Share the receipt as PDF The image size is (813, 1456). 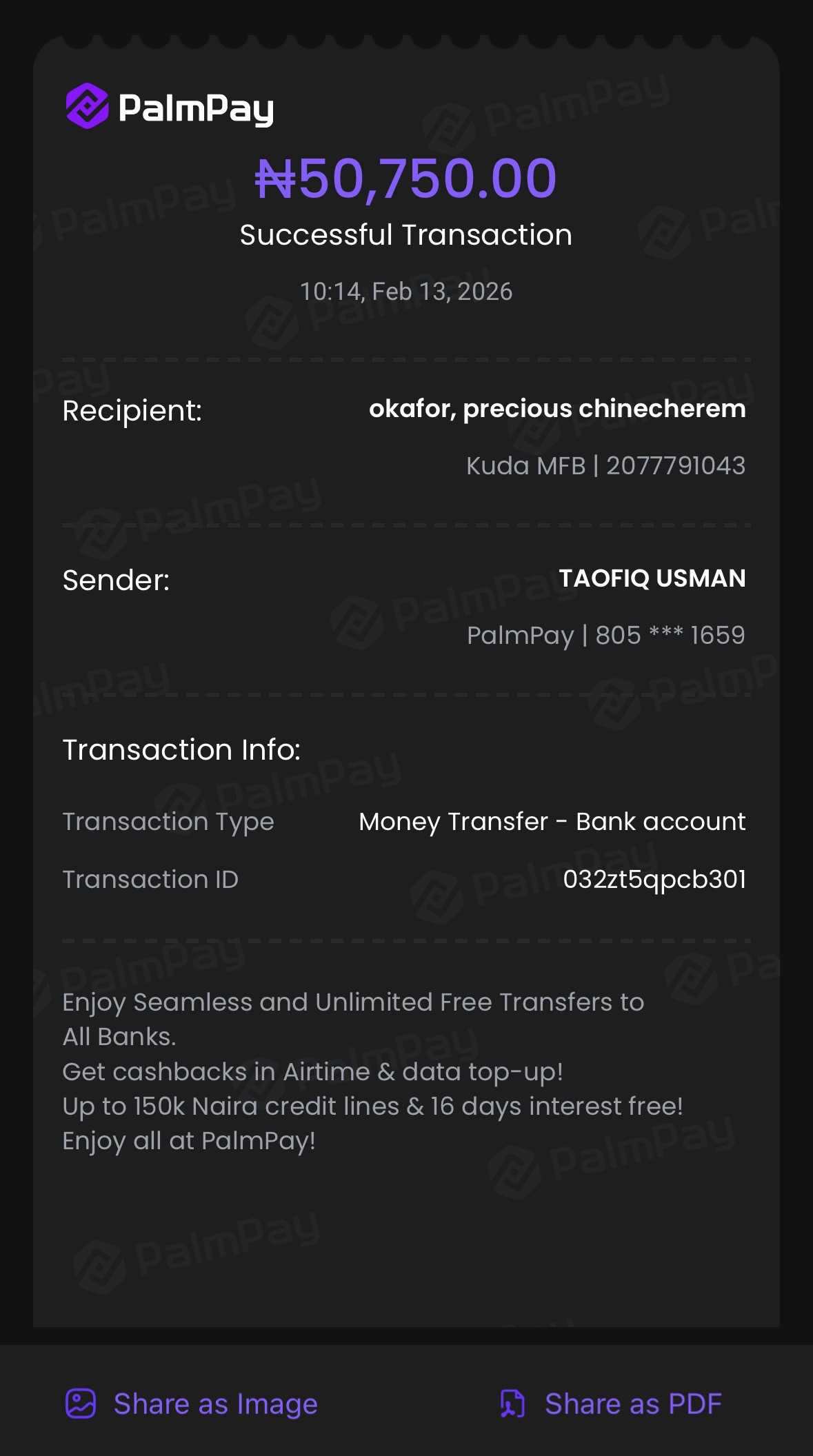click(x=611, y=1404)
